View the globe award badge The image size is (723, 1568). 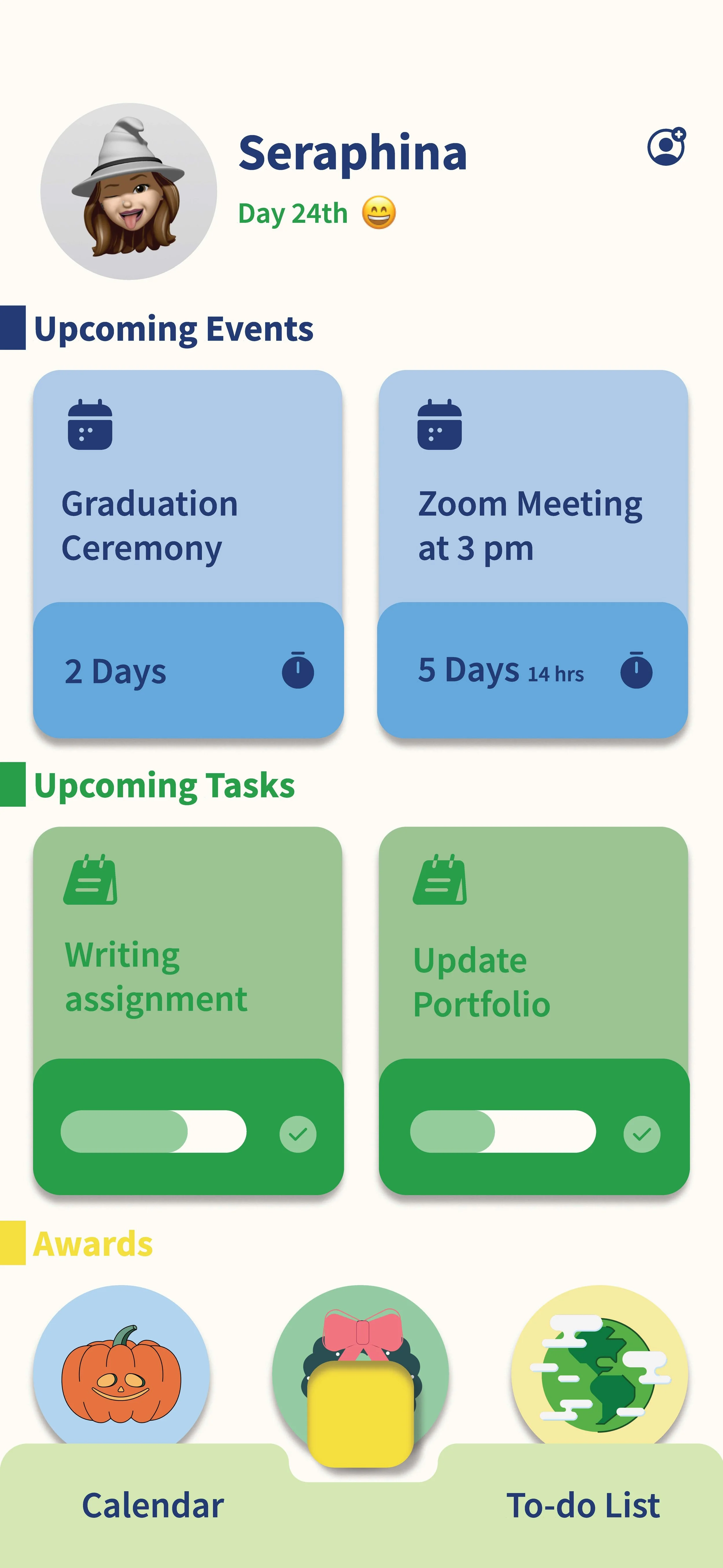pos(600,1370)
